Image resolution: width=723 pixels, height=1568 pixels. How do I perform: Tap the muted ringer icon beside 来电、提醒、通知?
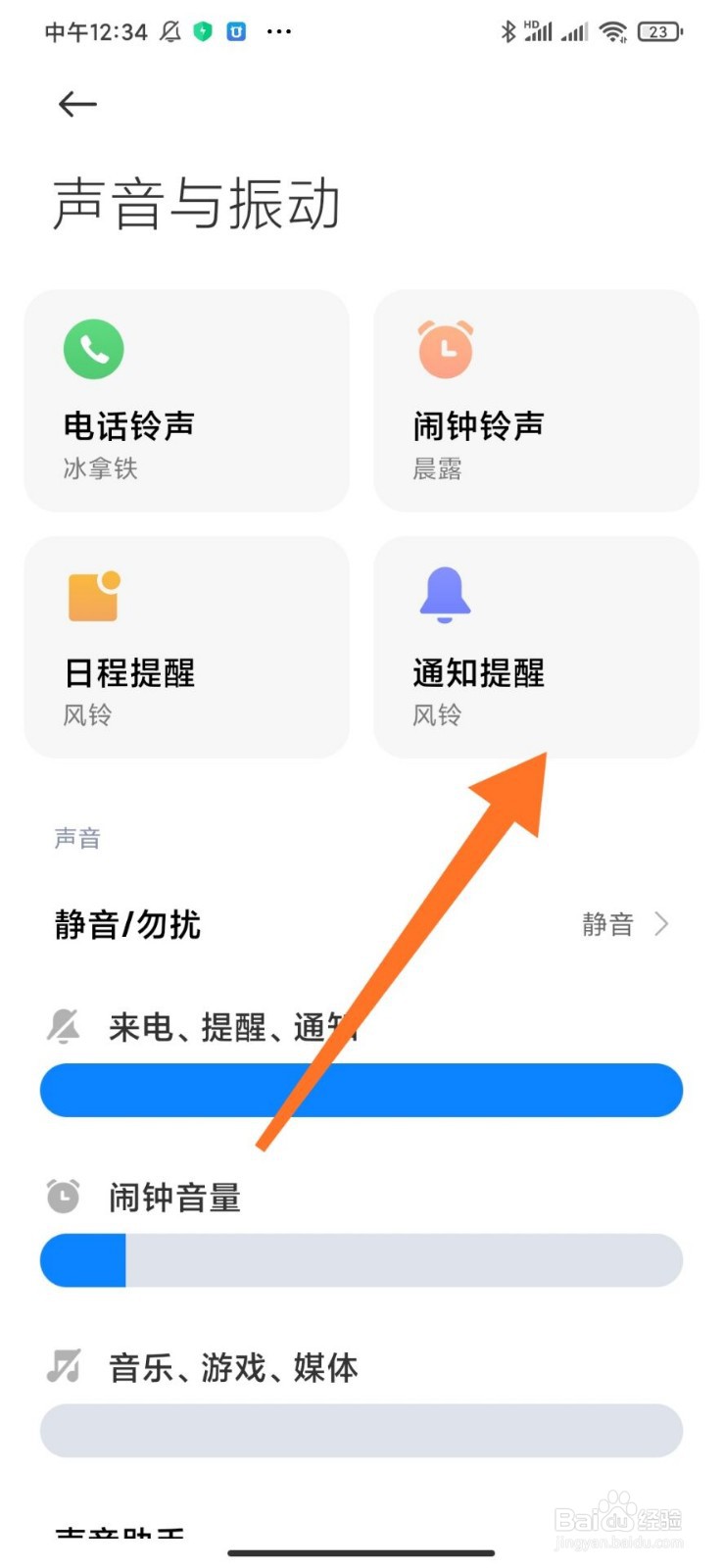(63, 1026)
